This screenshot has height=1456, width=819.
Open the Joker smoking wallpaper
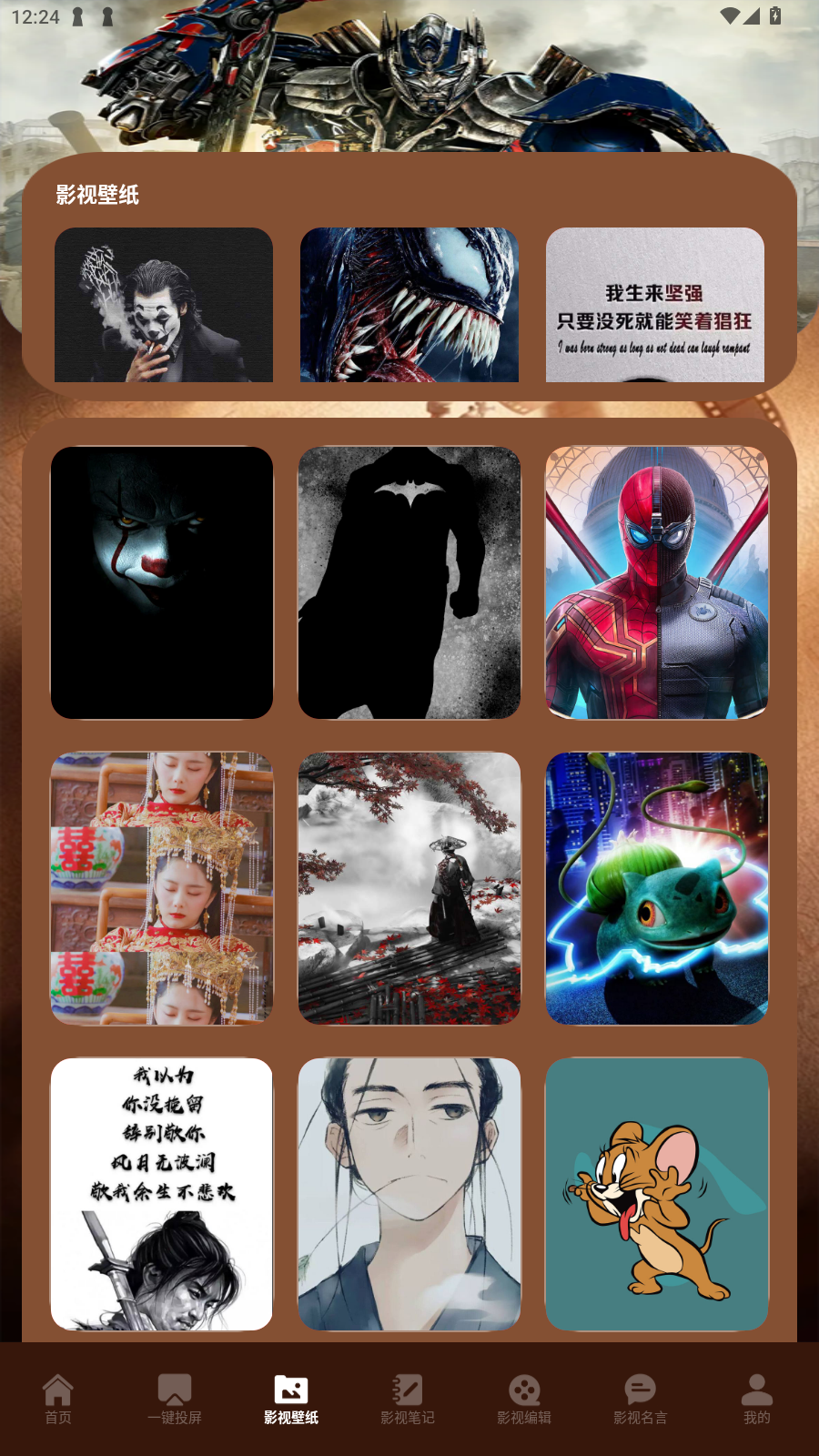164,305
